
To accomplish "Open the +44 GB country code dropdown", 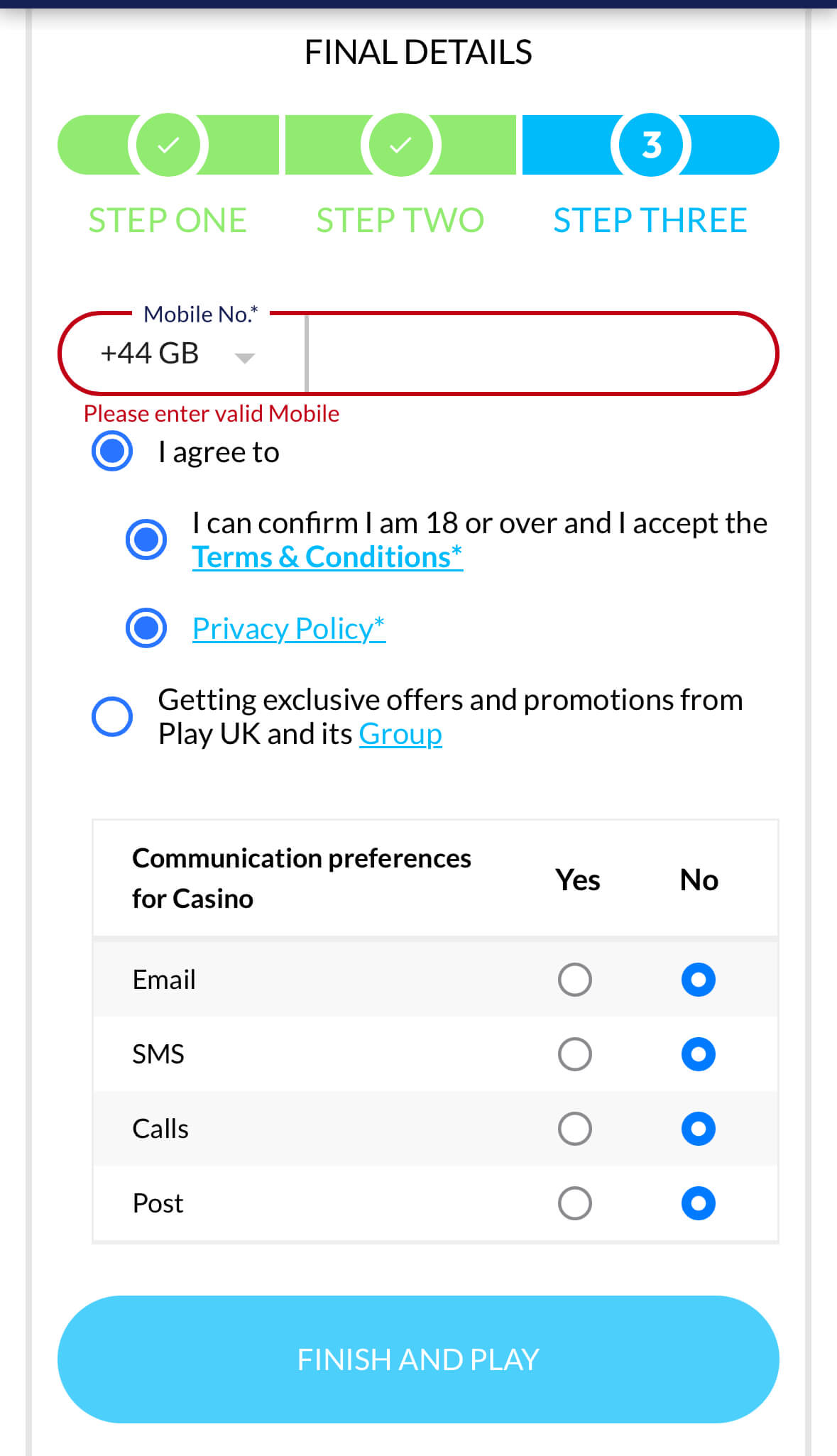I will click(177, 354).
